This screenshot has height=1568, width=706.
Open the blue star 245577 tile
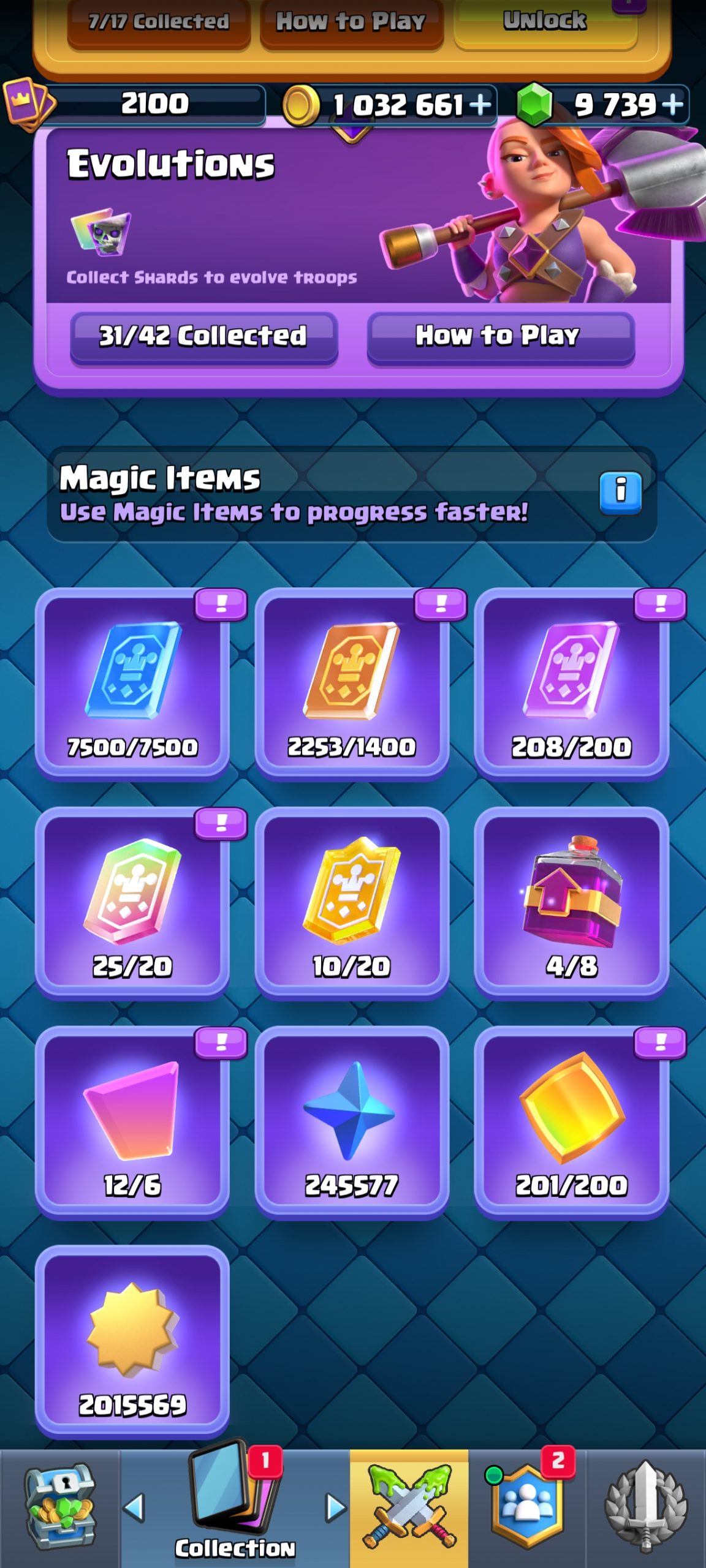(x=352, y=1121)
